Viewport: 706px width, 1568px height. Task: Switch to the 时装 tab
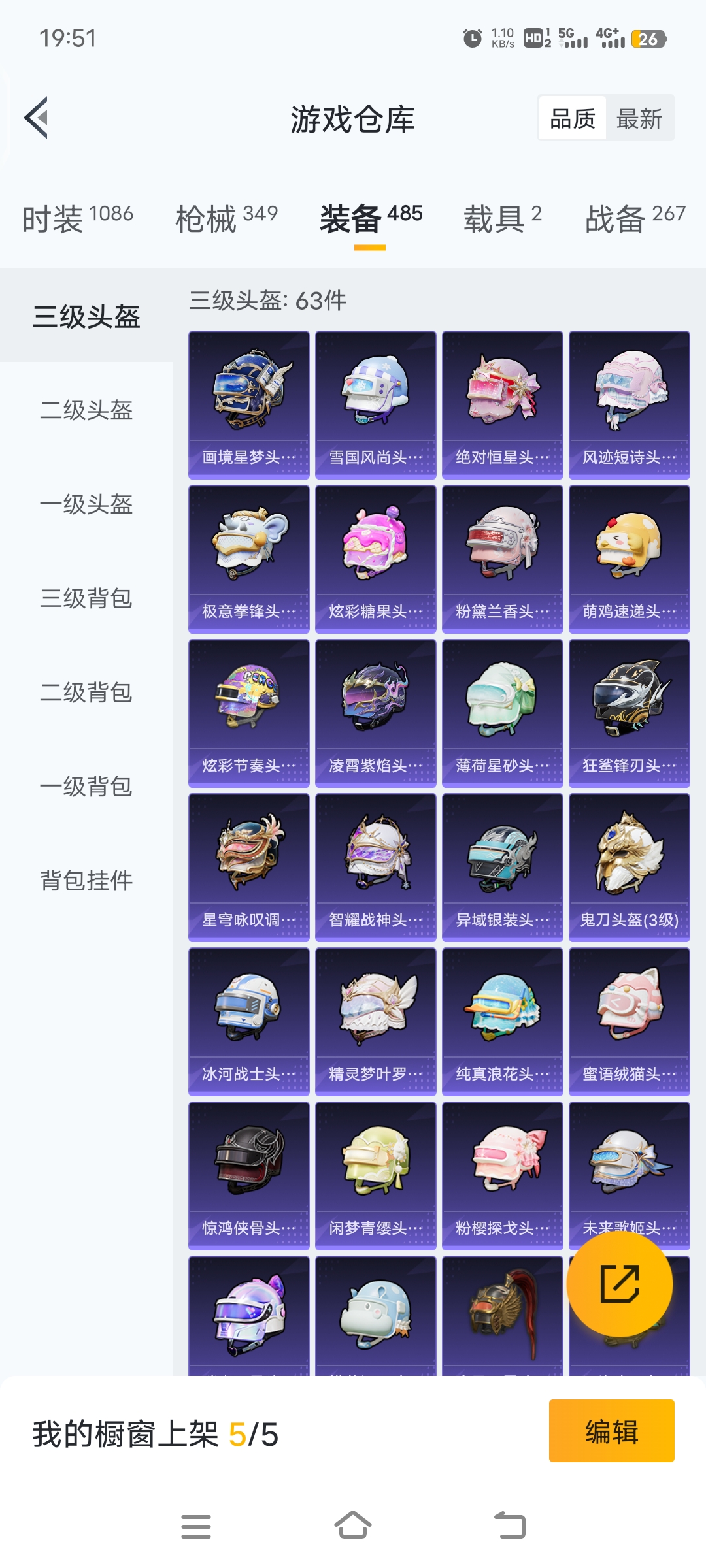coord(78,218)
